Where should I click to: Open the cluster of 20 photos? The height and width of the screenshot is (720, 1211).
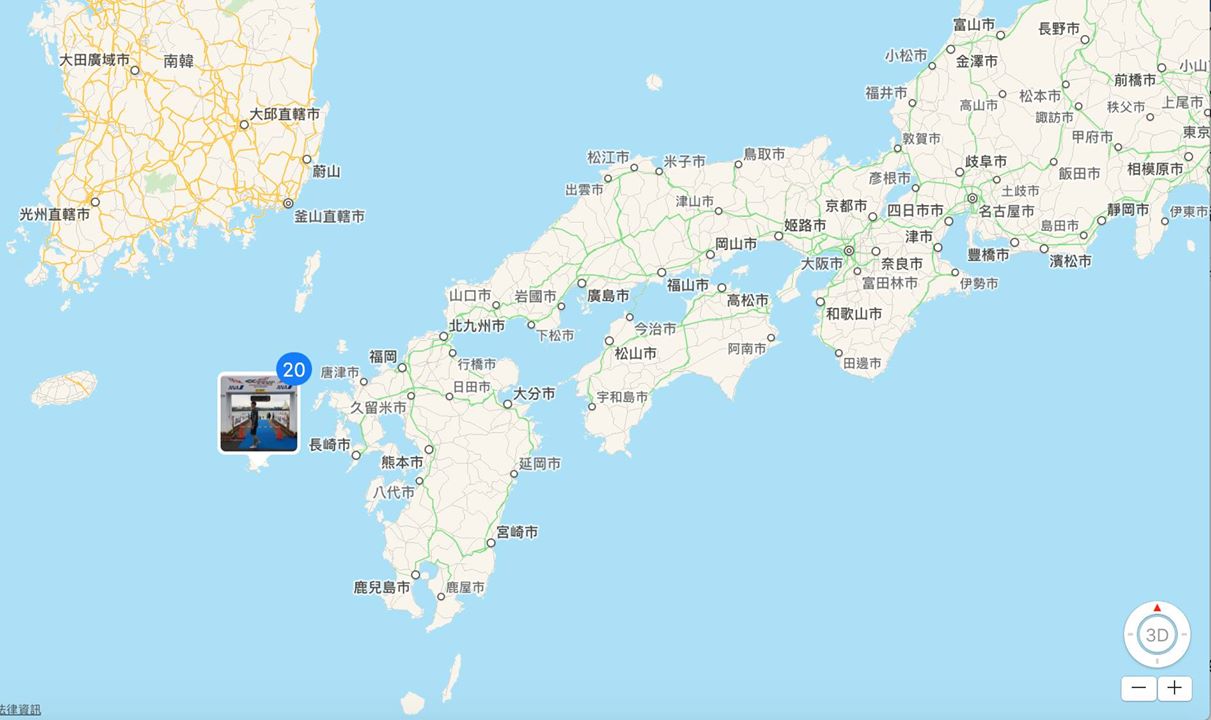click(259, 413)
